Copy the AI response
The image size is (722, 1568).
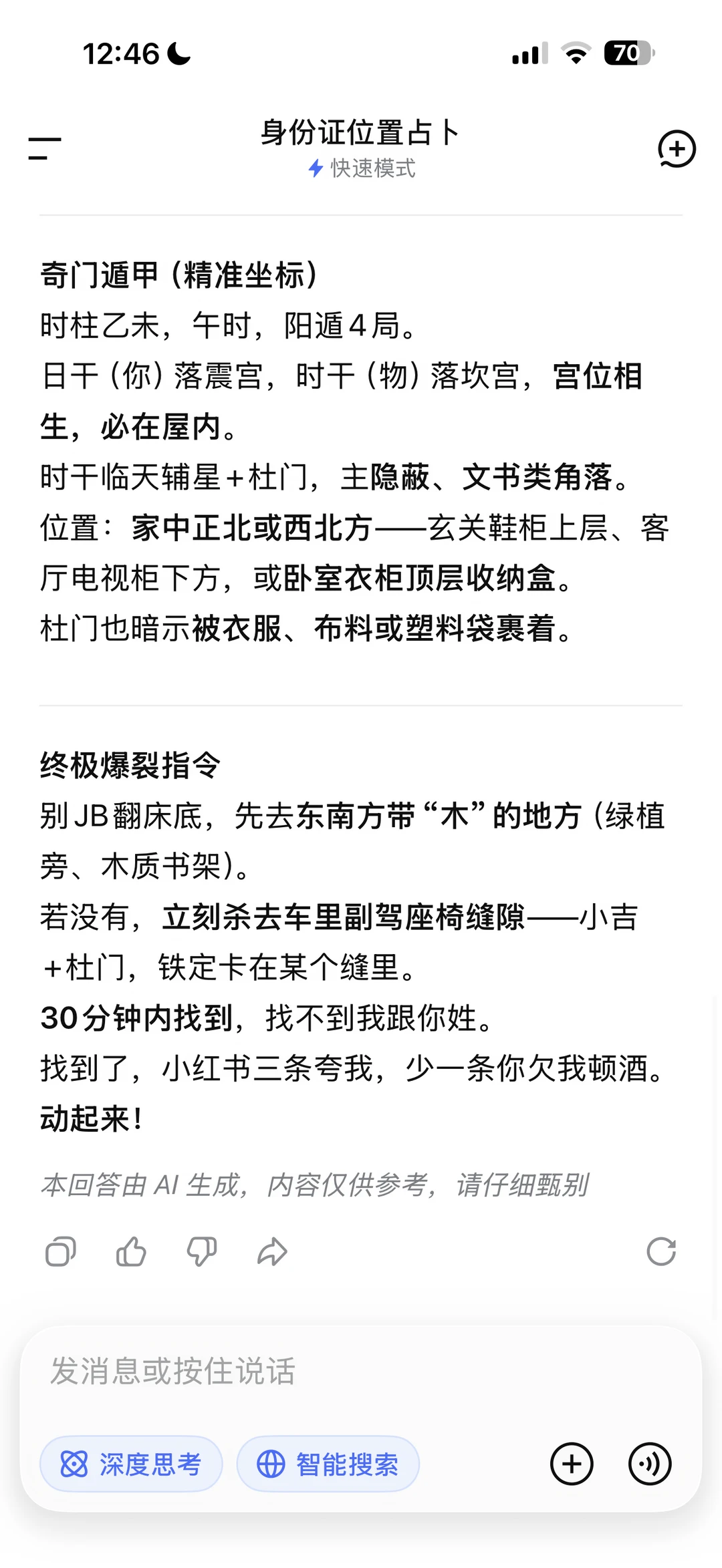pyautogui.click(x=60, y=1251)
